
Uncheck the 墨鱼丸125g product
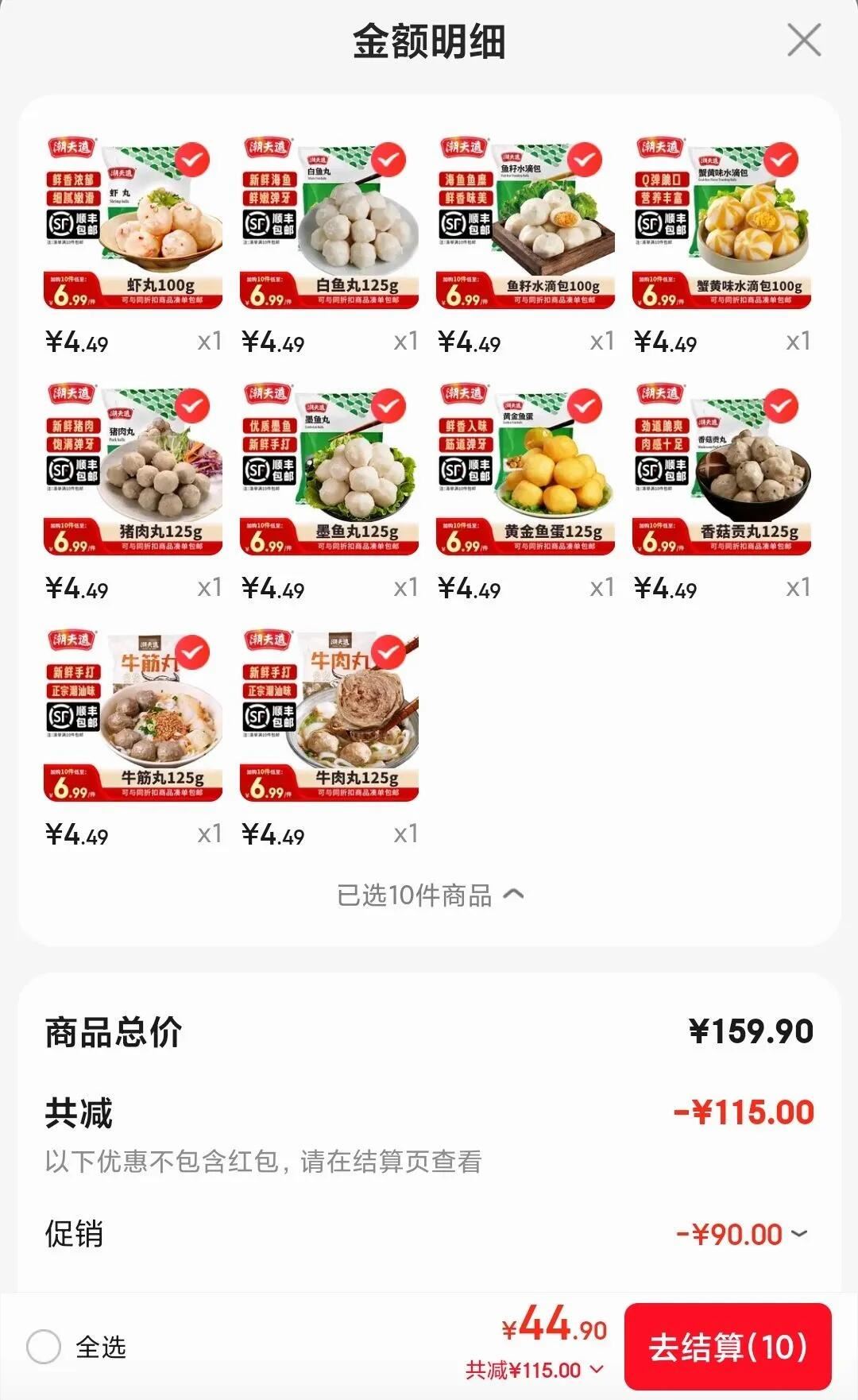click(x=388, y=406)
